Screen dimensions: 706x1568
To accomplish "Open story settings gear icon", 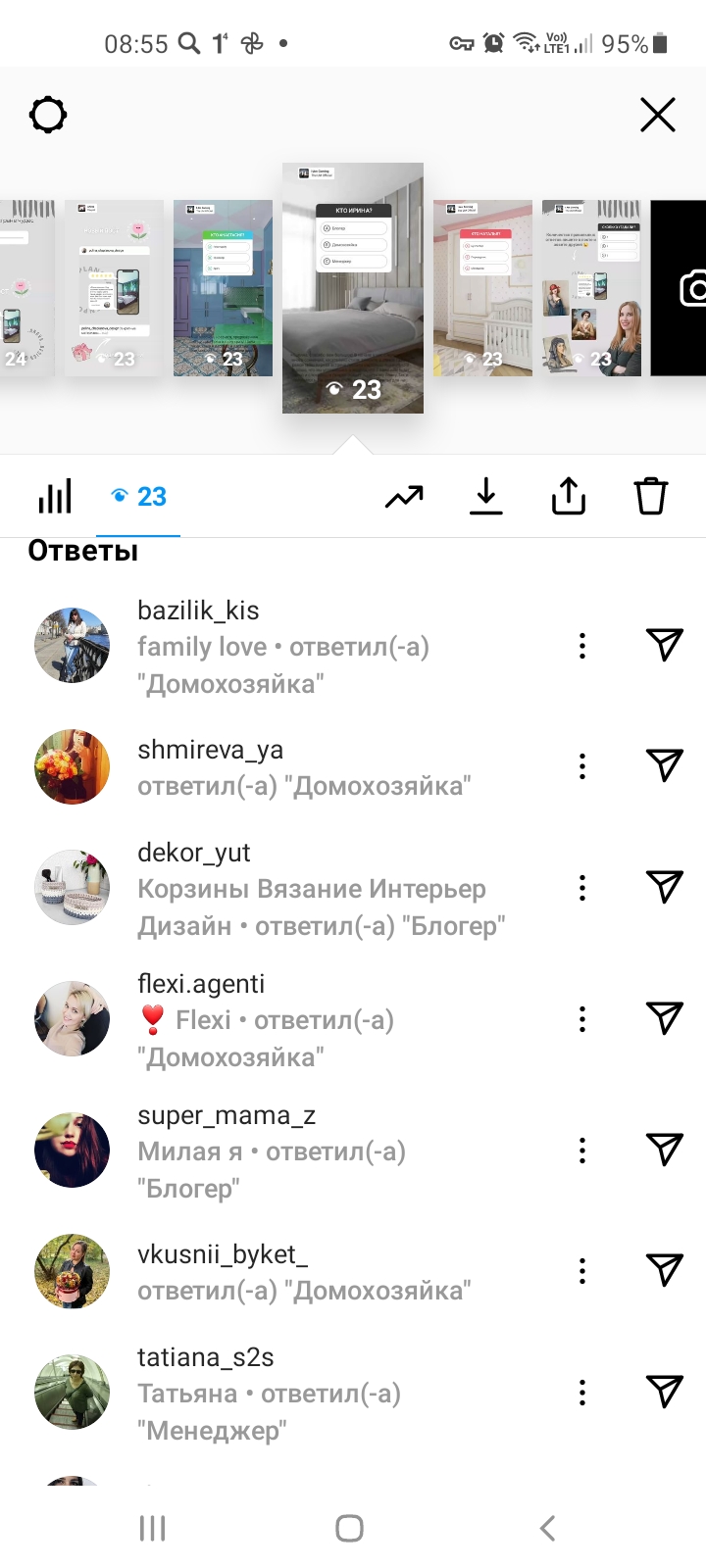I will coord(48,115).
